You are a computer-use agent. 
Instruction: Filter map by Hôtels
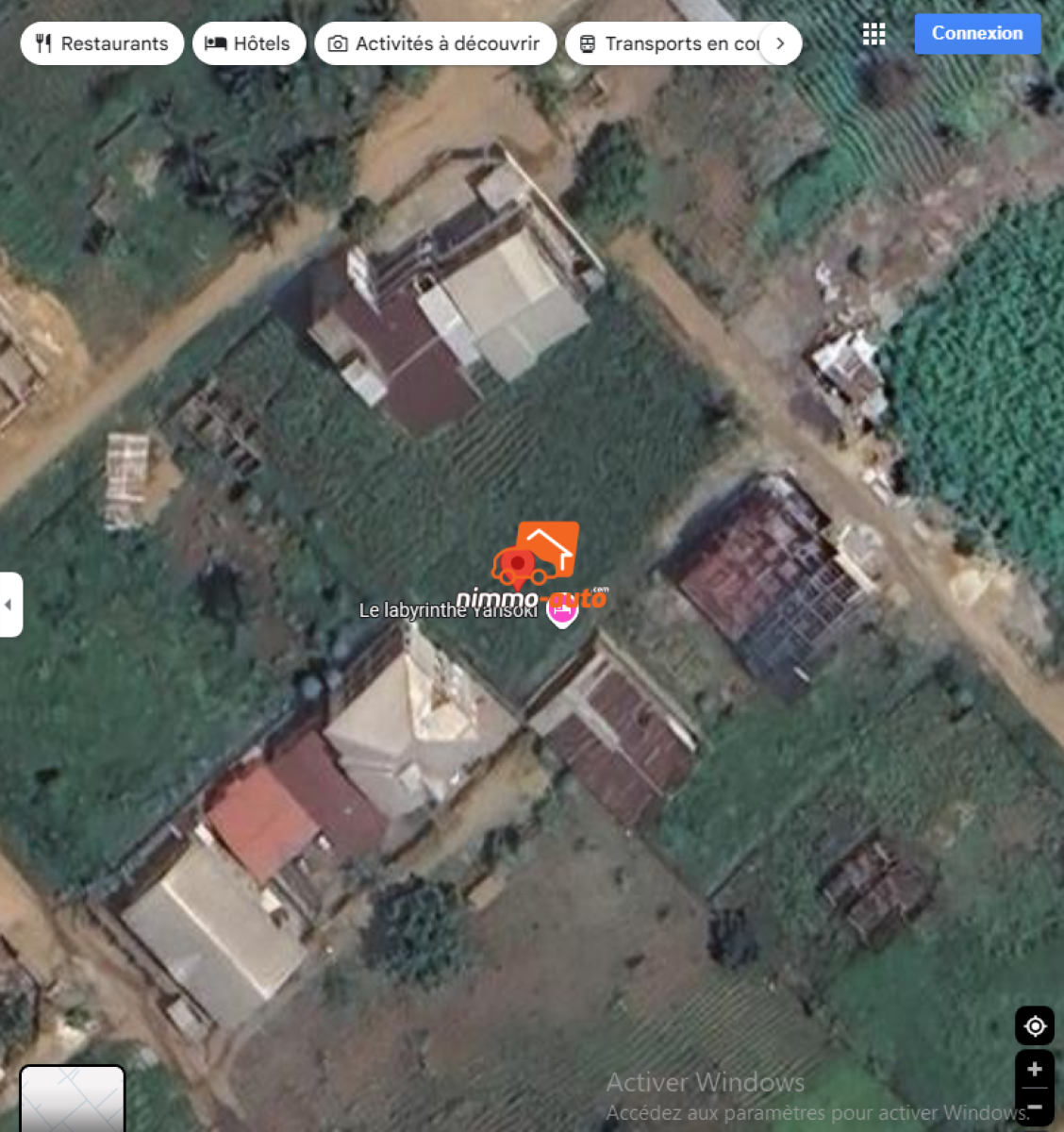point(249,43)
